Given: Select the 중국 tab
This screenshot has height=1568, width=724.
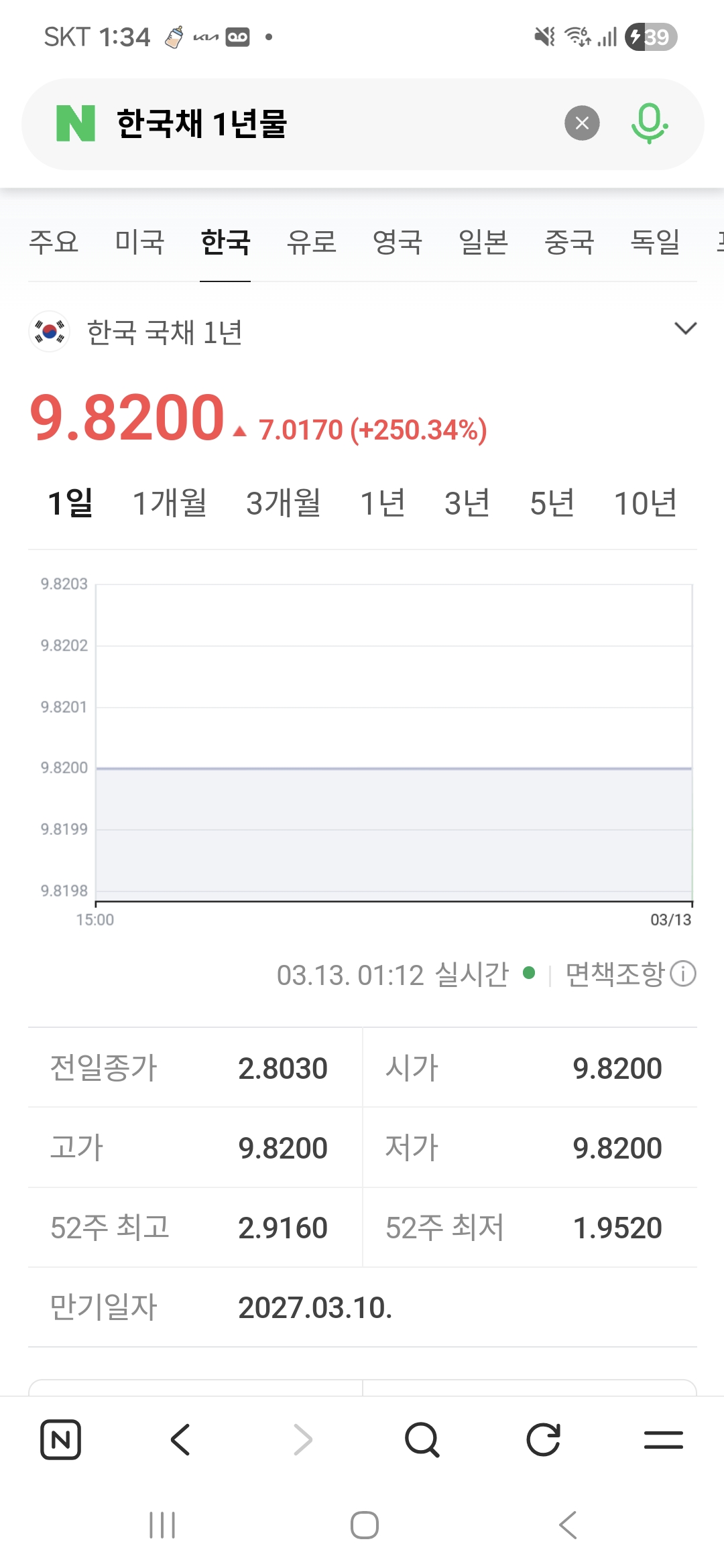Looking at the screenshot, I should tap(569, 242).
